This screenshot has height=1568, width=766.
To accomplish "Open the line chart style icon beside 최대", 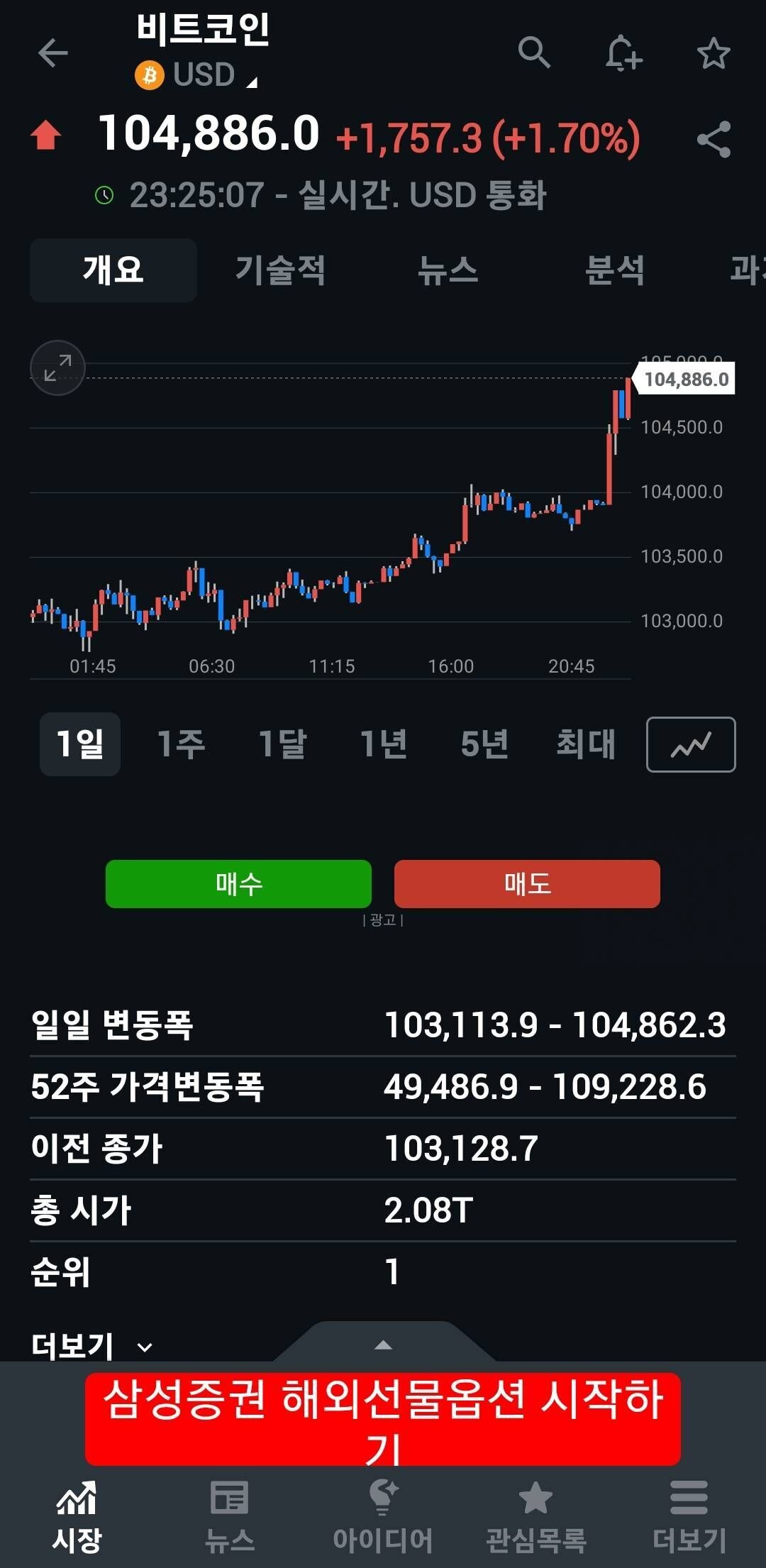I will (692, 744).
